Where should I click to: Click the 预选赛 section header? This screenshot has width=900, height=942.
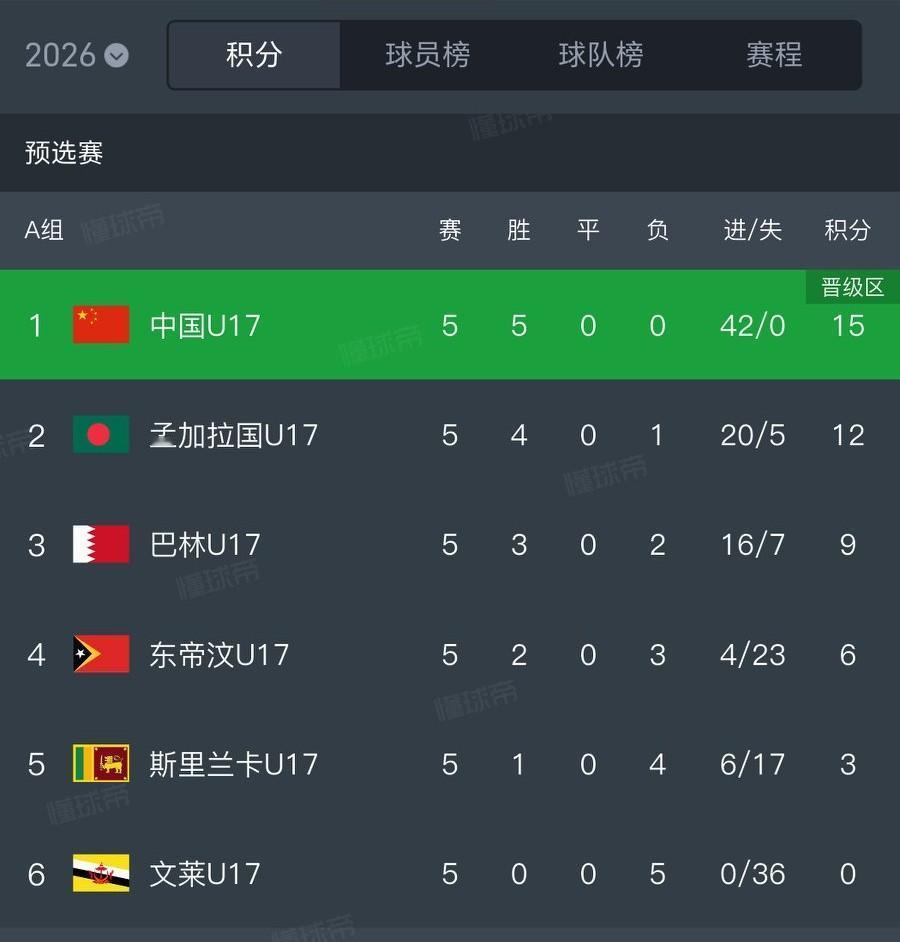[63, 153]
